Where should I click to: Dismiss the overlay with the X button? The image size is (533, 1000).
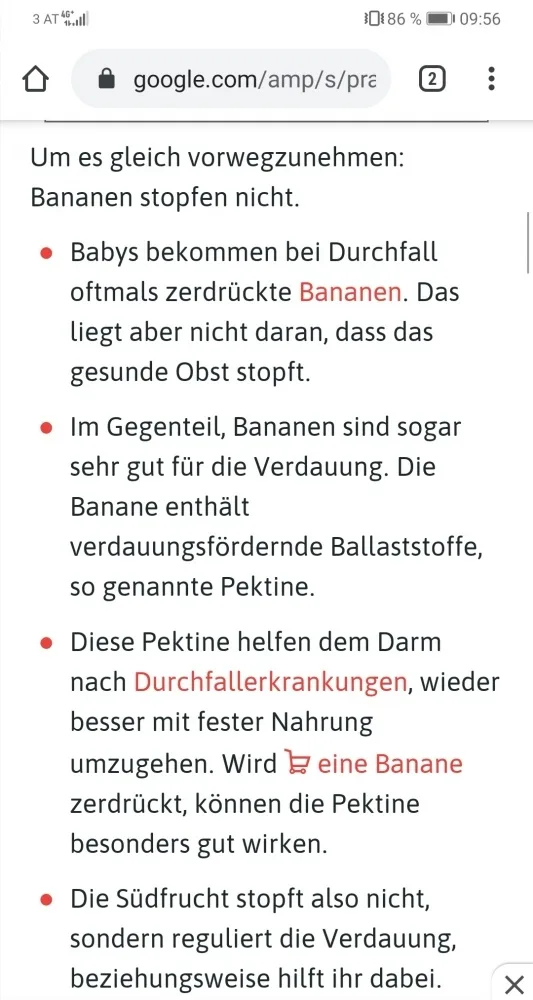point(514,983)
